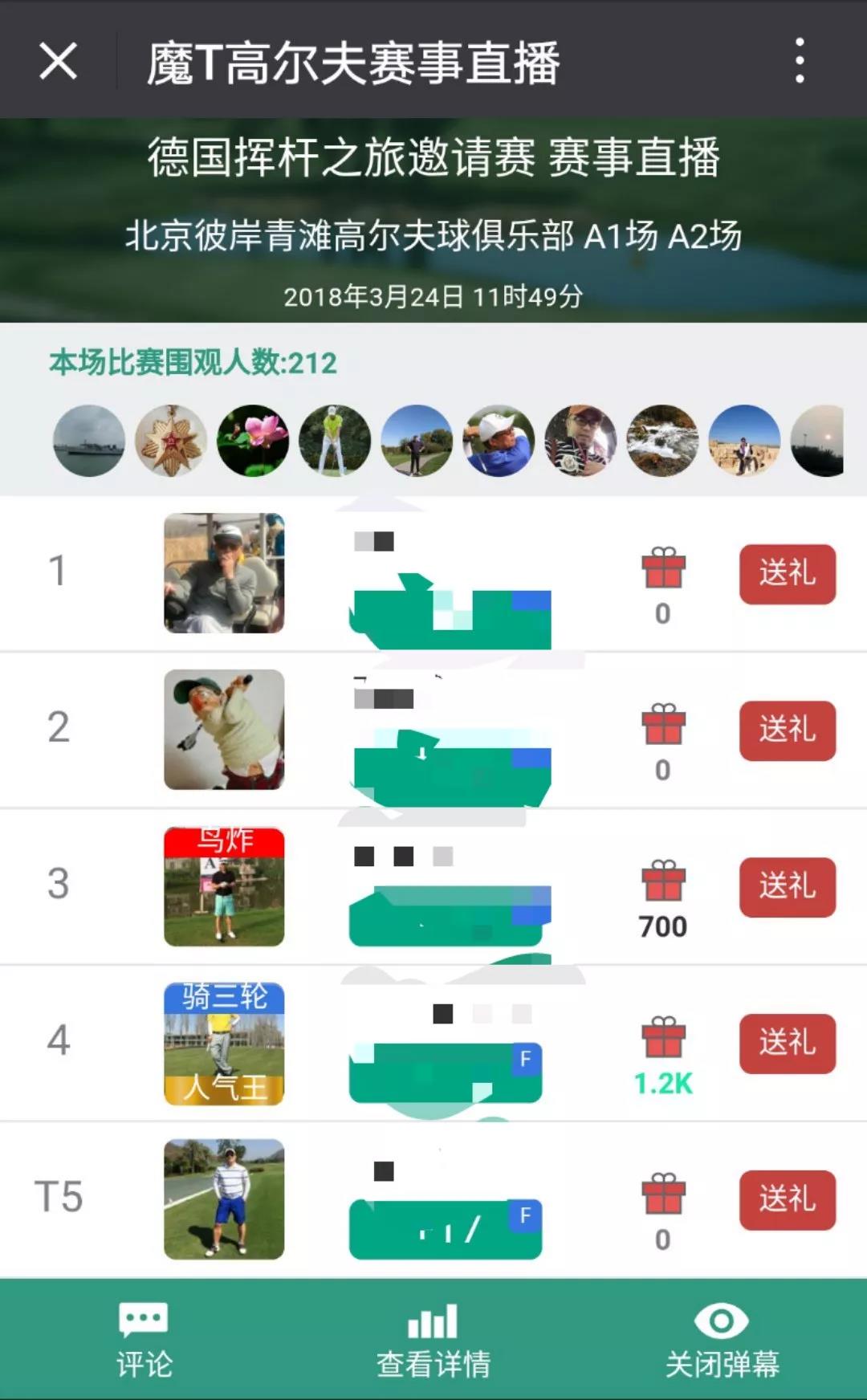Tap the pink lotus flower spectator avatar
The image size is (867, 1400).
[x=253, y=441]
